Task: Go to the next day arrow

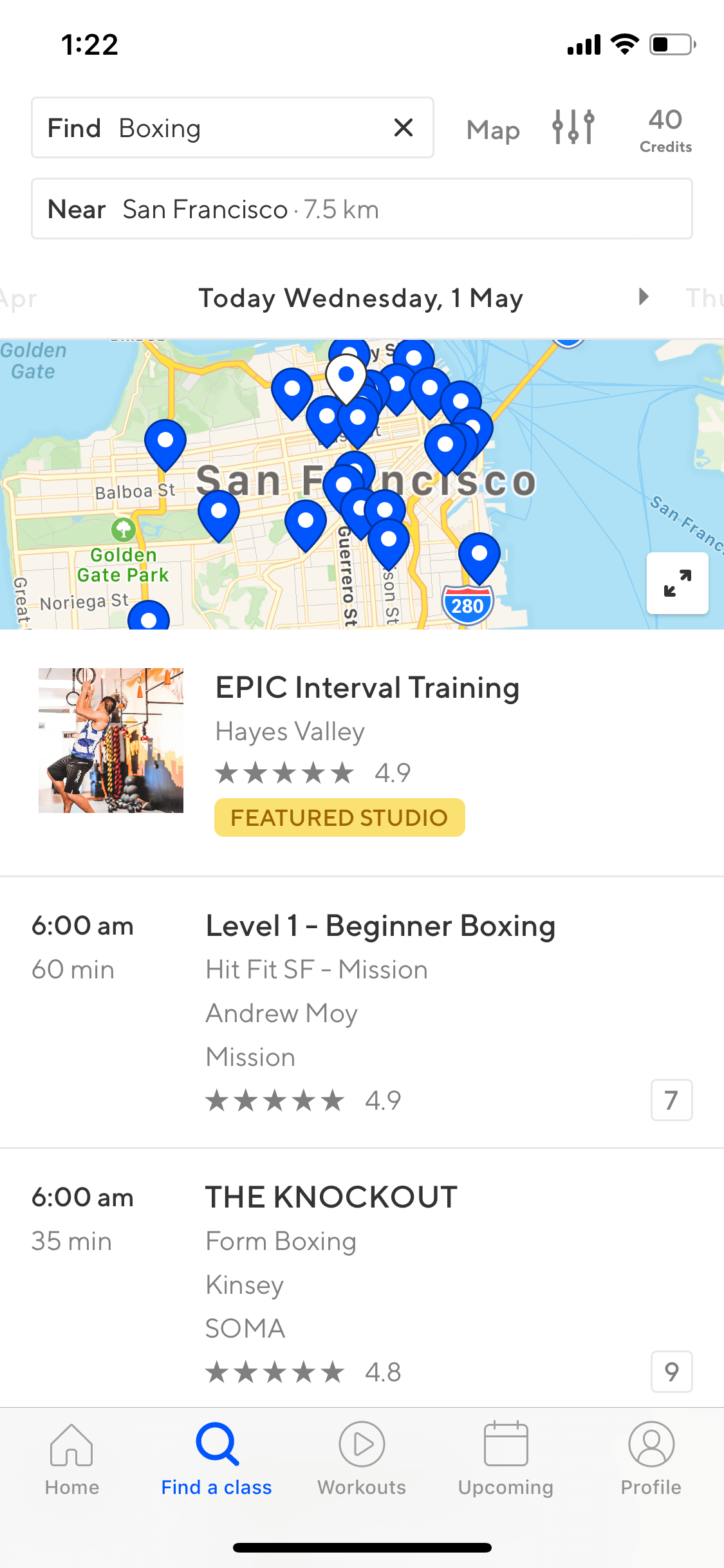Action: click(643, 297)
